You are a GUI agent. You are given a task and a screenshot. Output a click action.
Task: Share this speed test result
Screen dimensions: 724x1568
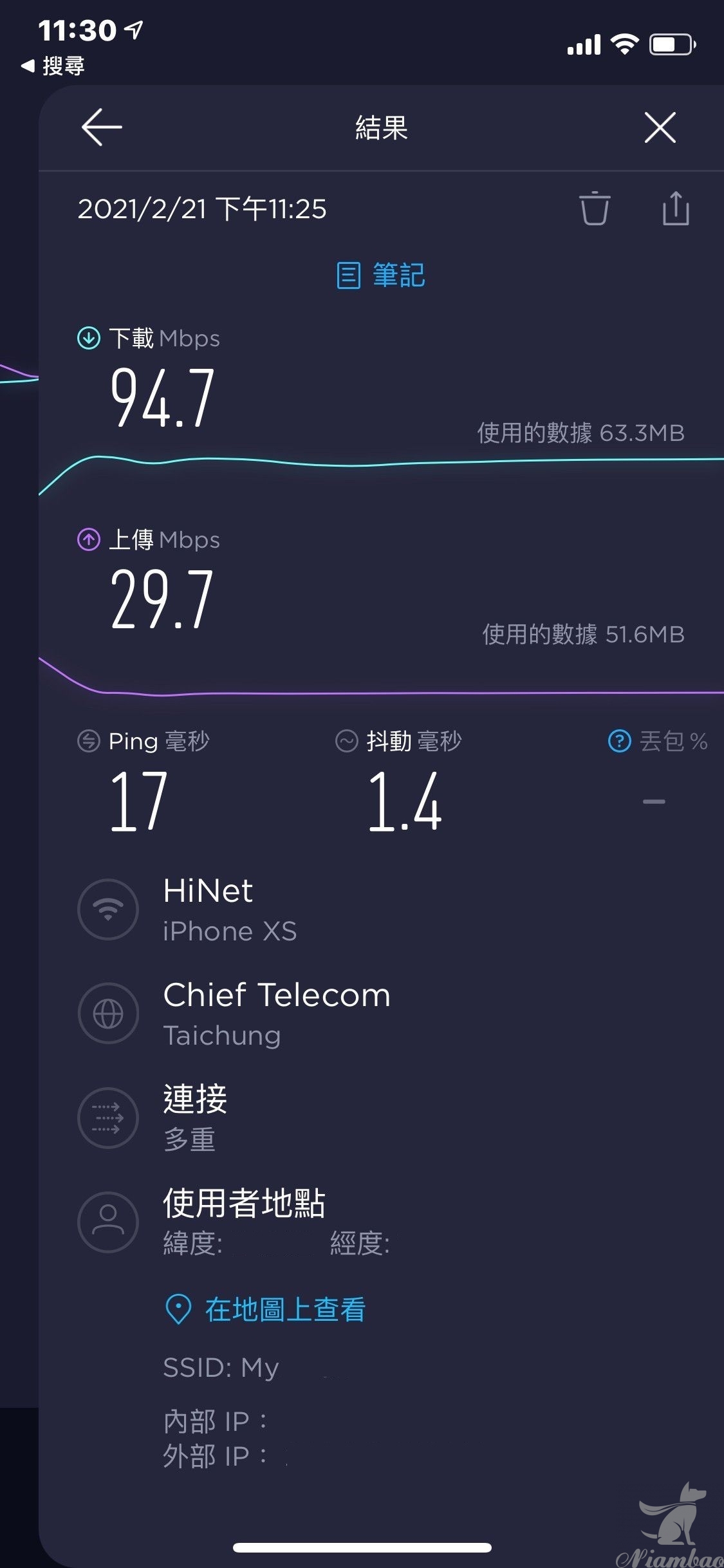(676, 208)
